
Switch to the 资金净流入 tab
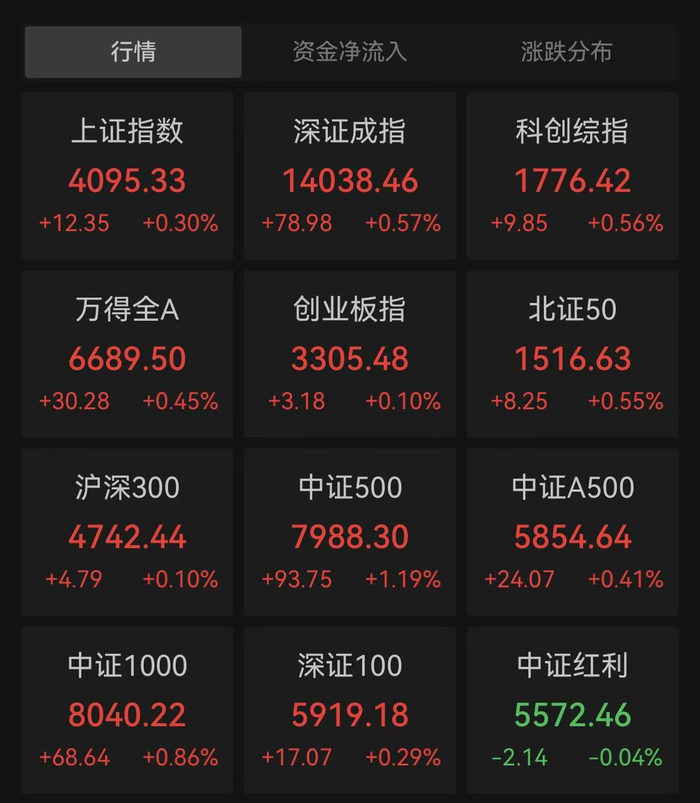(x=350, y=52)
